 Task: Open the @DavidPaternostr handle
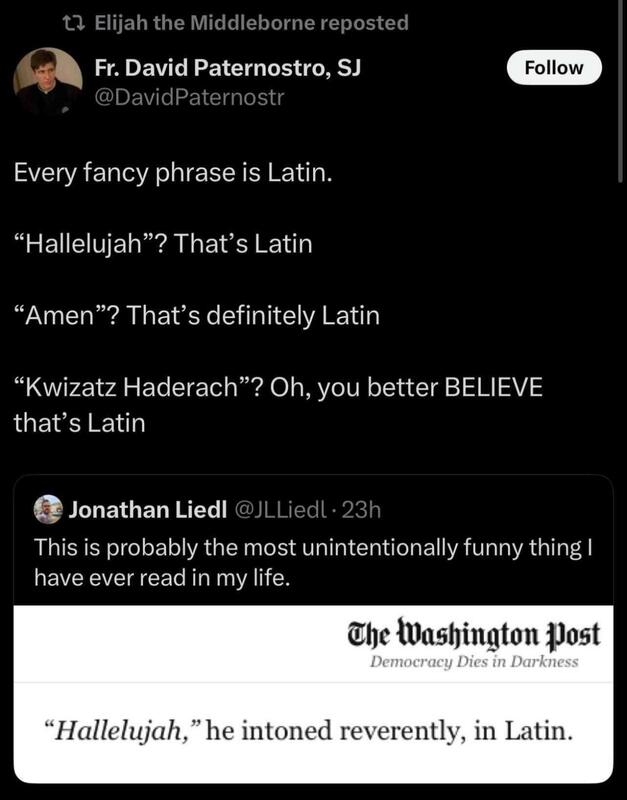click(189, 100)
